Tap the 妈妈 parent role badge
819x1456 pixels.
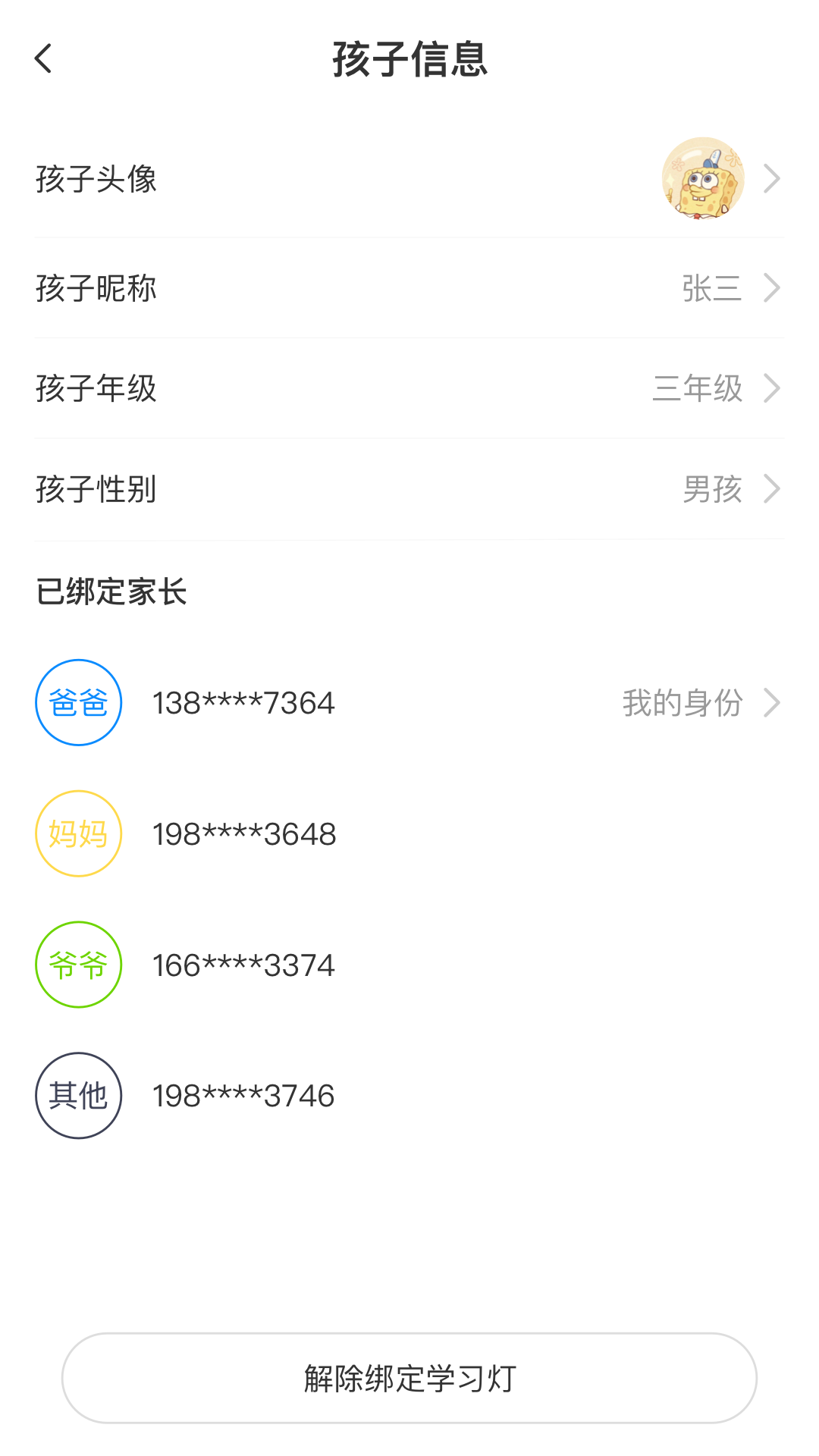pos(78,833)
